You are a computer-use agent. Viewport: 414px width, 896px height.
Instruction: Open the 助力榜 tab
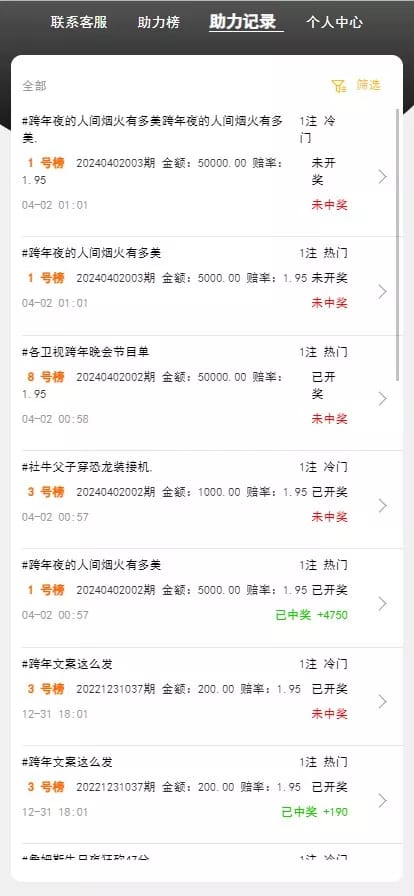click(158, 22)
